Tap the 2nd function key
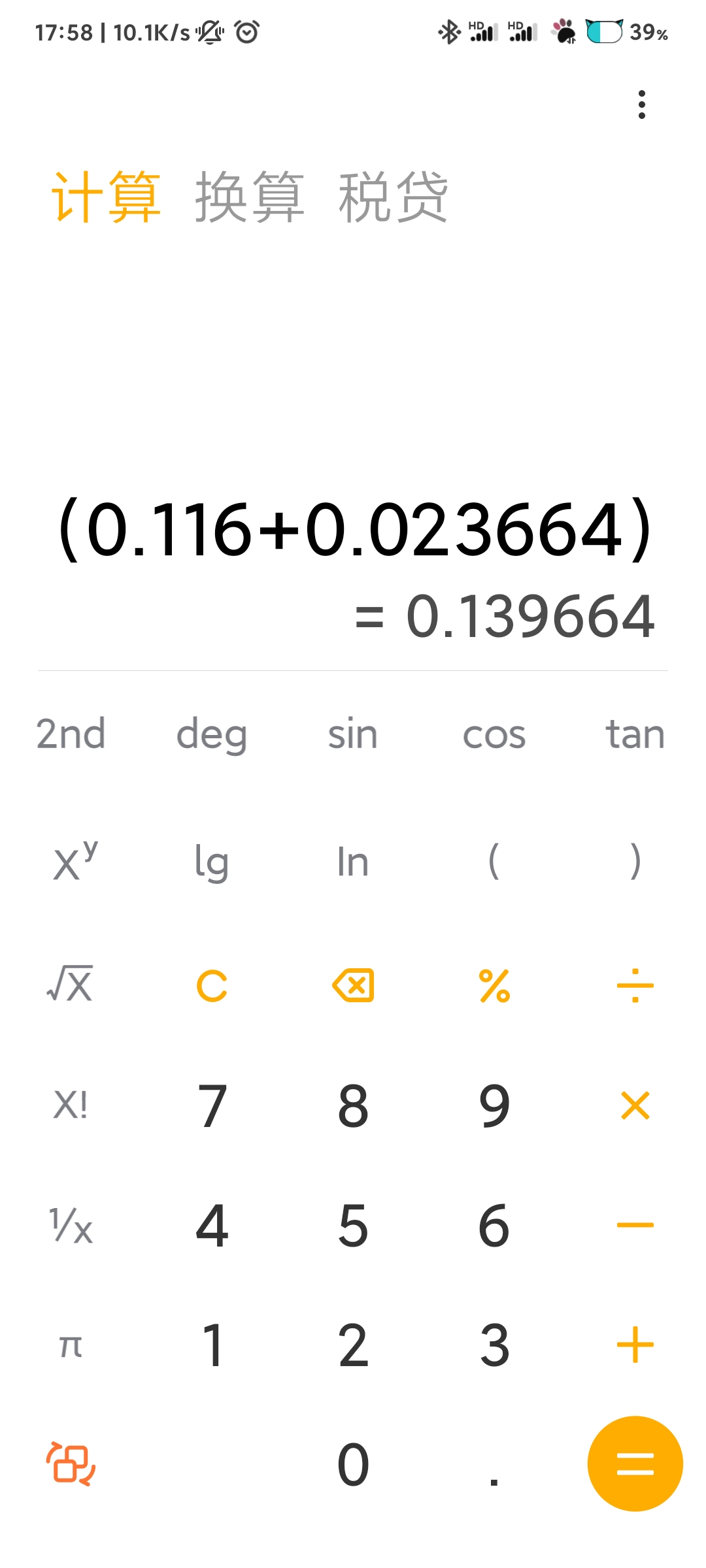706x1568 pixels. click(71, 734)
